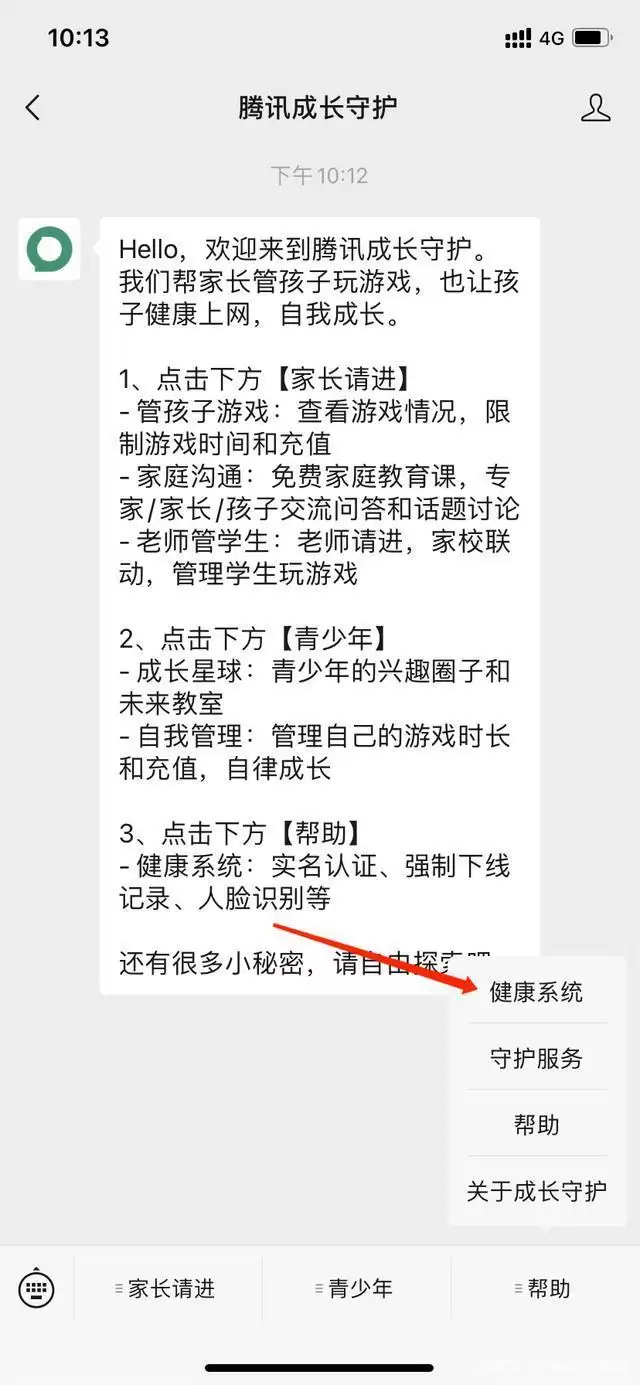This screenshot has width=640, height=1385.
Task: Switch to keyboard input mode
Action: (37, 1288)
